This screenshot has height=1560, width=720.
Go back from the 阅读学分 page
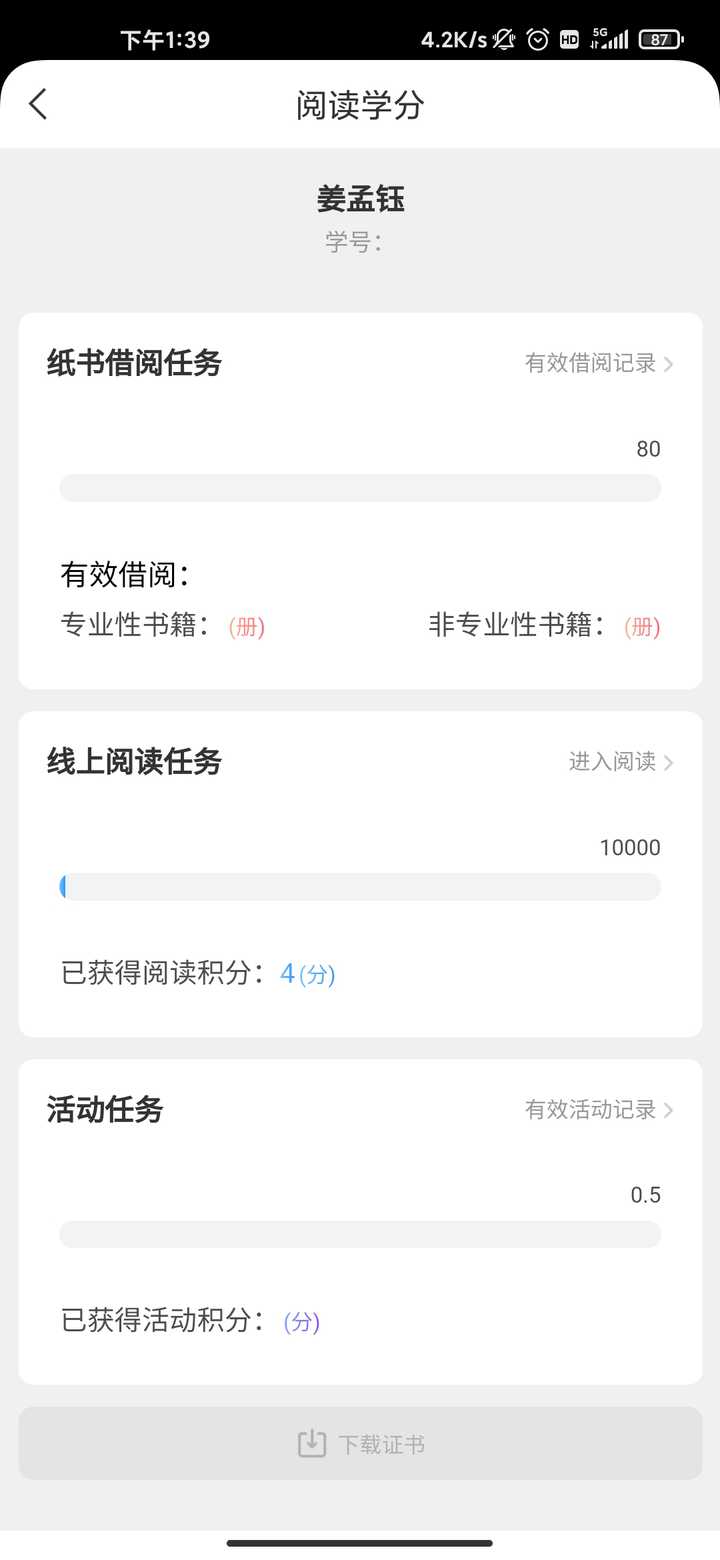pyautogui.click(x=38, y=104)
